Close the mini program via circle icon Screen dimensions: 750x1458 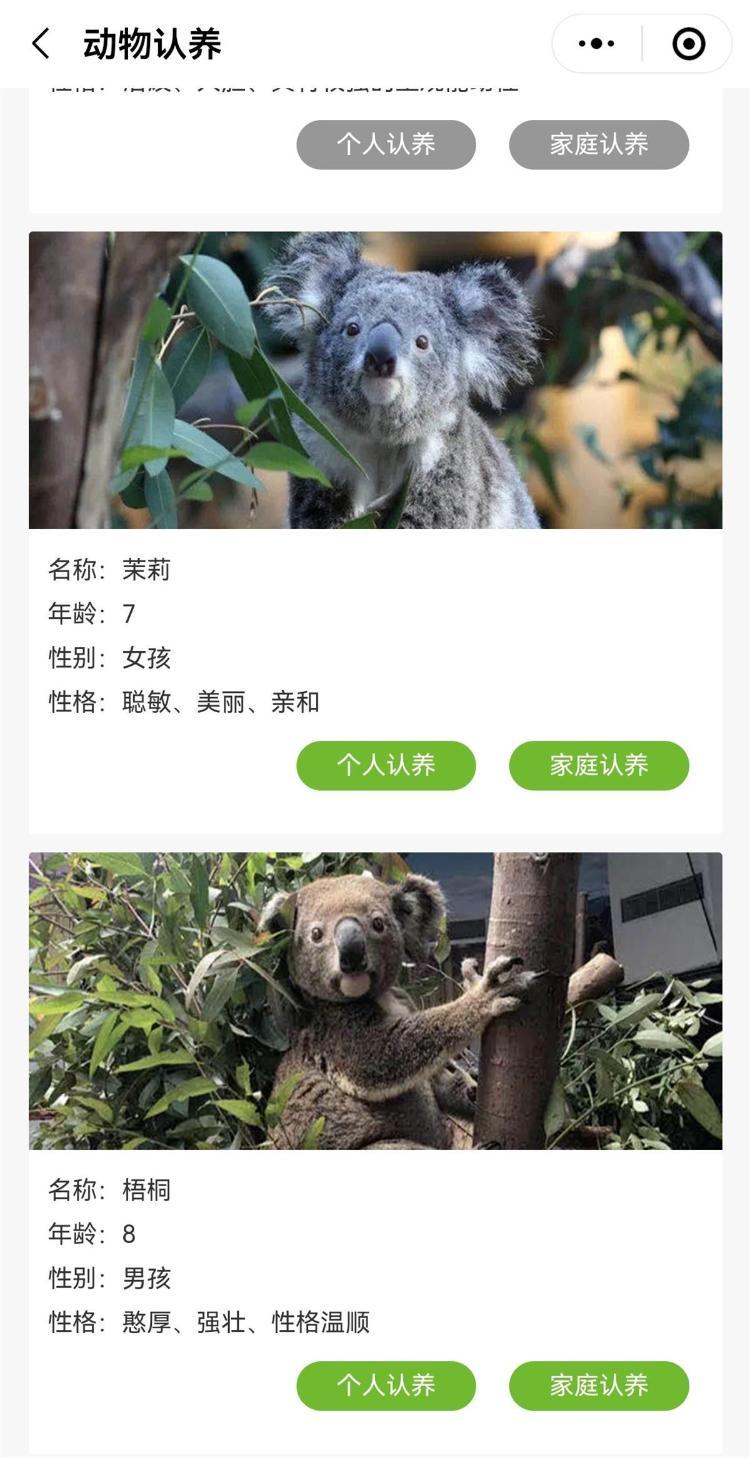[x=688, y=44]
